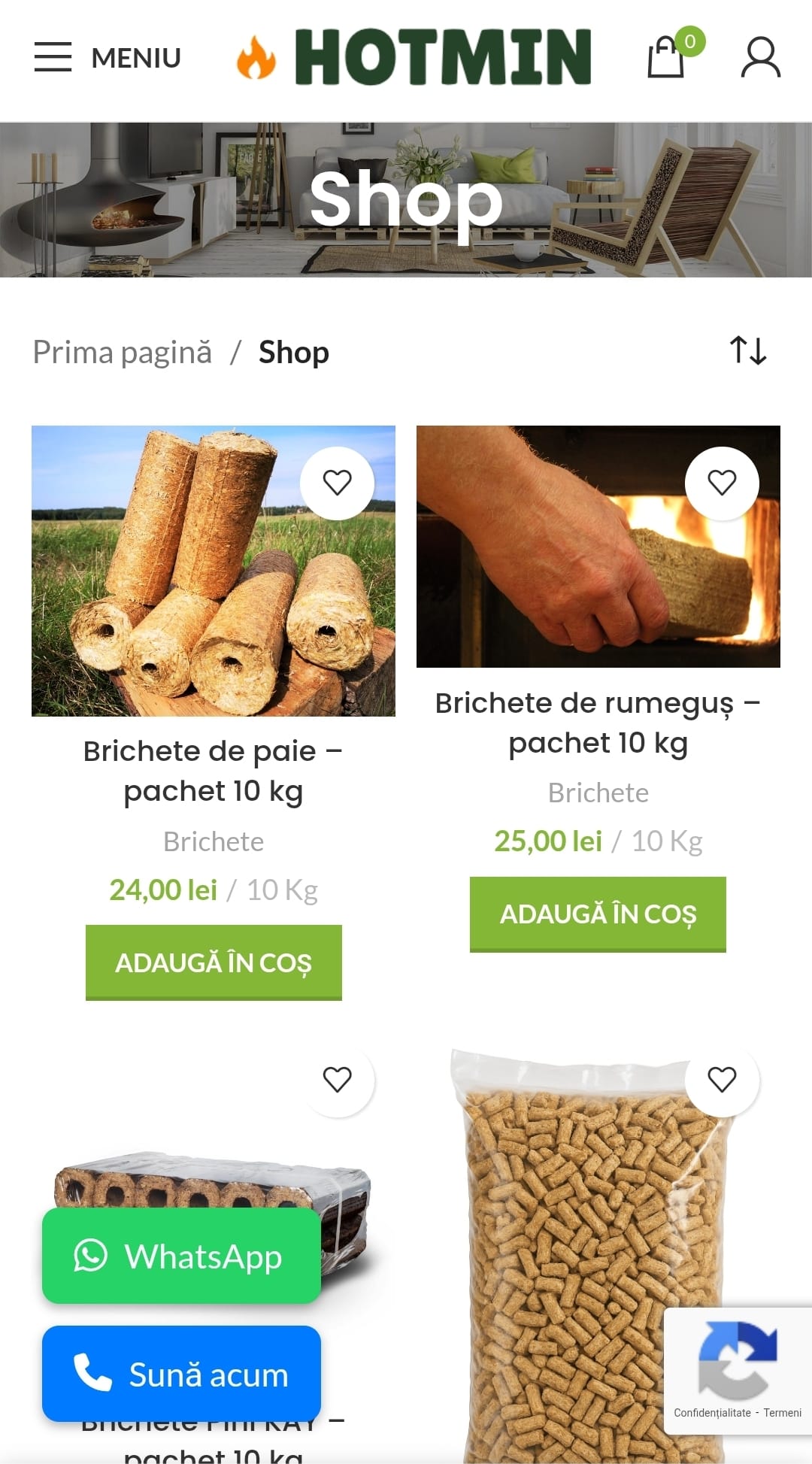Add Brichete de paie to wishlist

(337, 483)
